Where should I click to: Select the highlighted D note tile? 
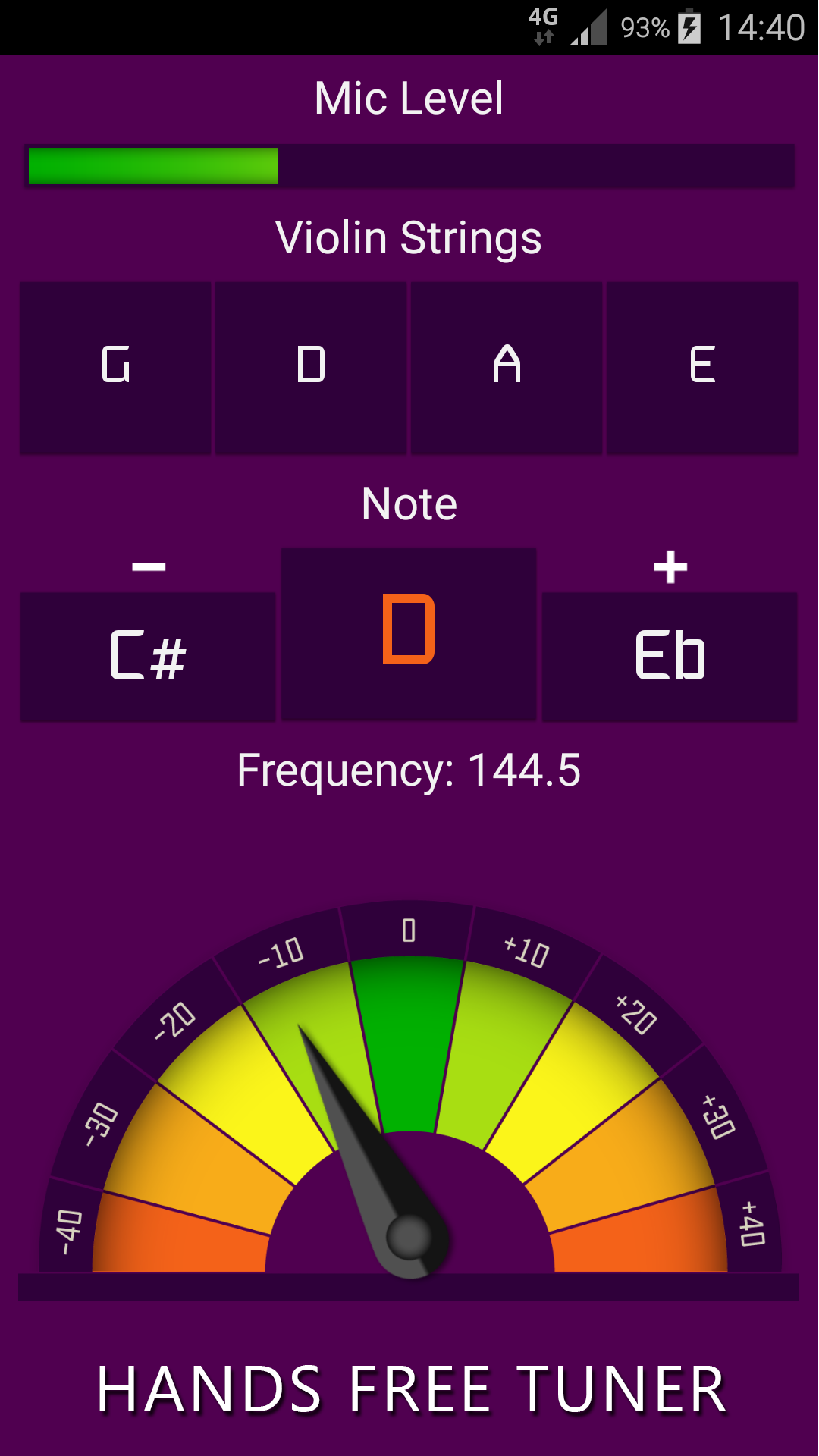409,633
